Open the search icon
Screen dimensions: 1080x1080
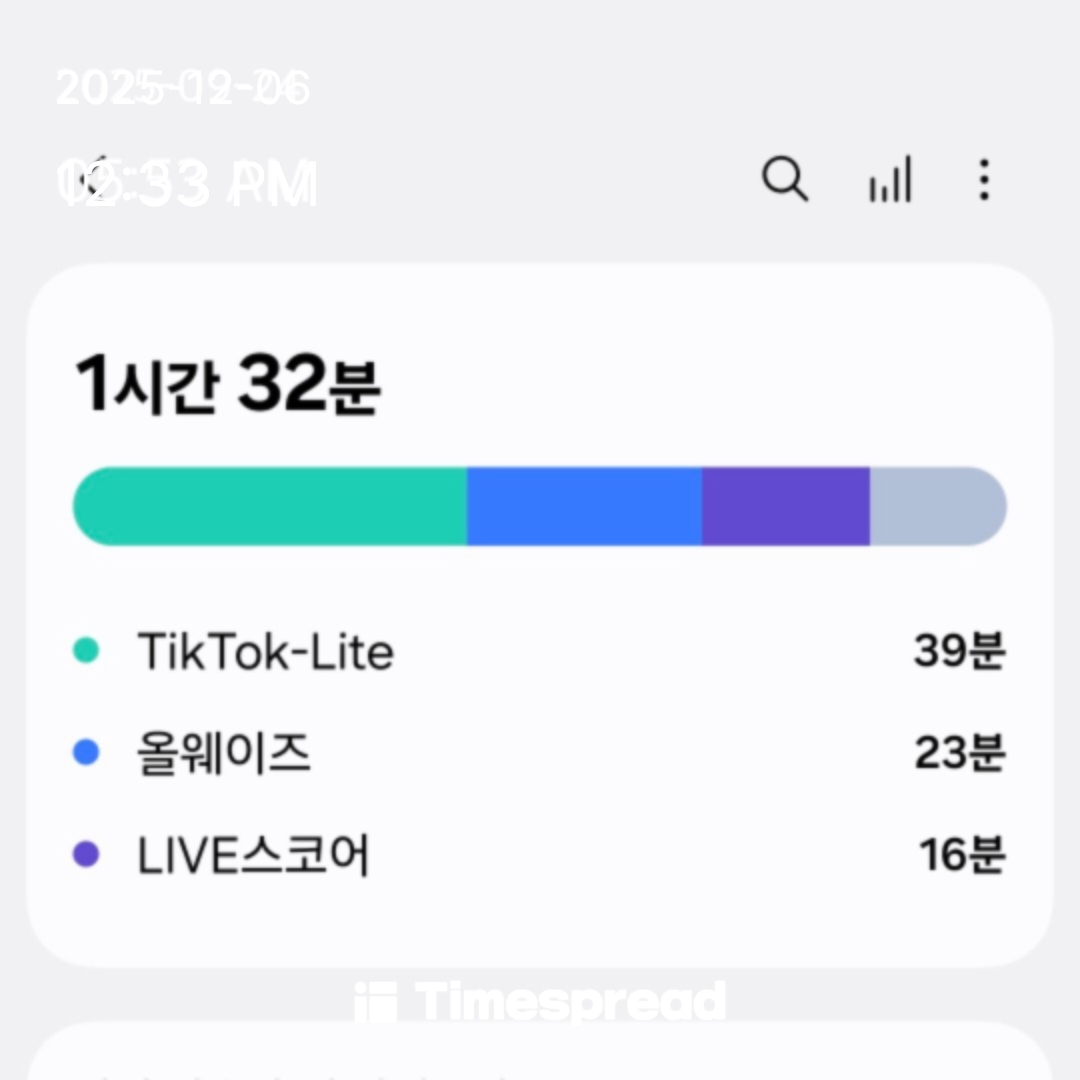(784, 181)
